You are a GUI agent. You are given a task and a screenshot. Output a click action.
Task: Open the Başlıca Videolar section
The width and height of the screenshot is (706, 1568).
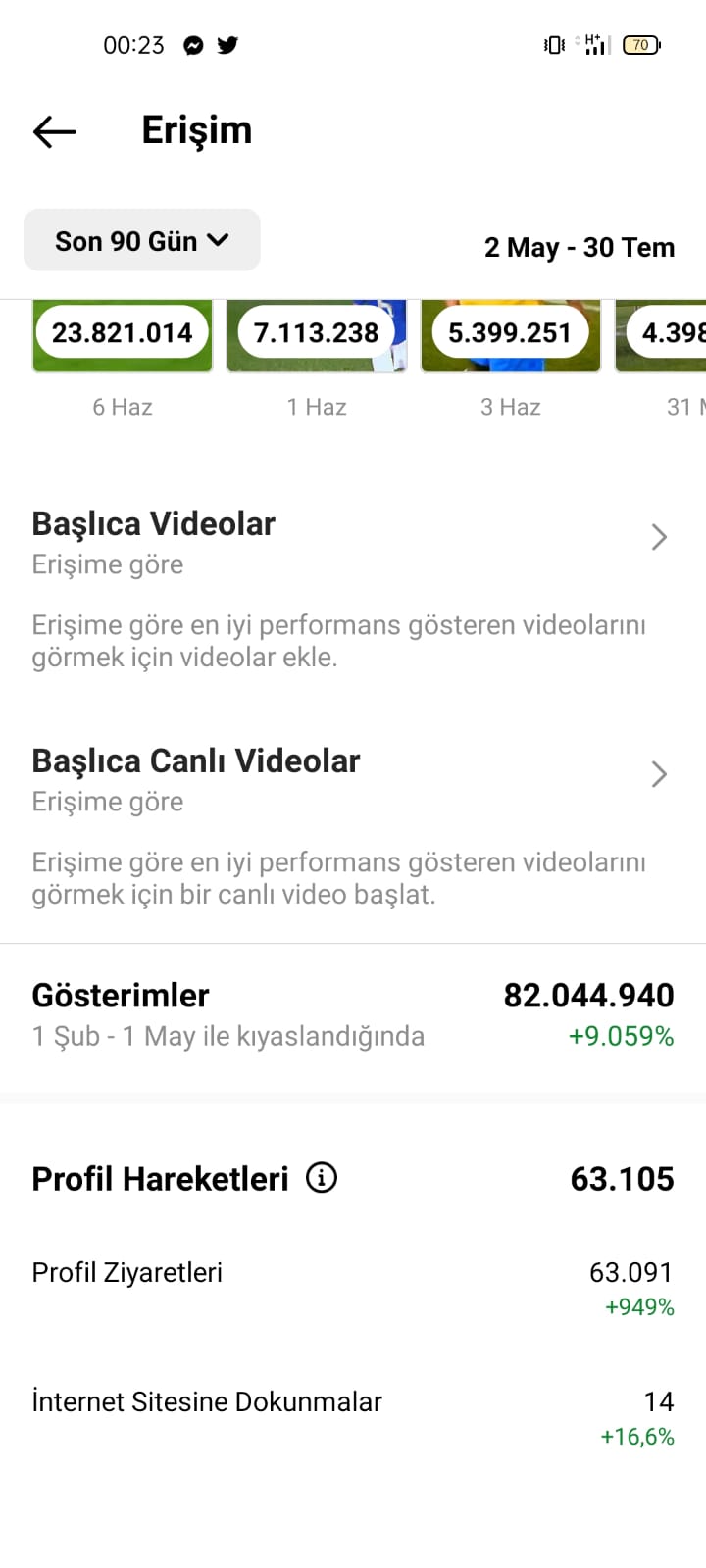pos(353,537)
